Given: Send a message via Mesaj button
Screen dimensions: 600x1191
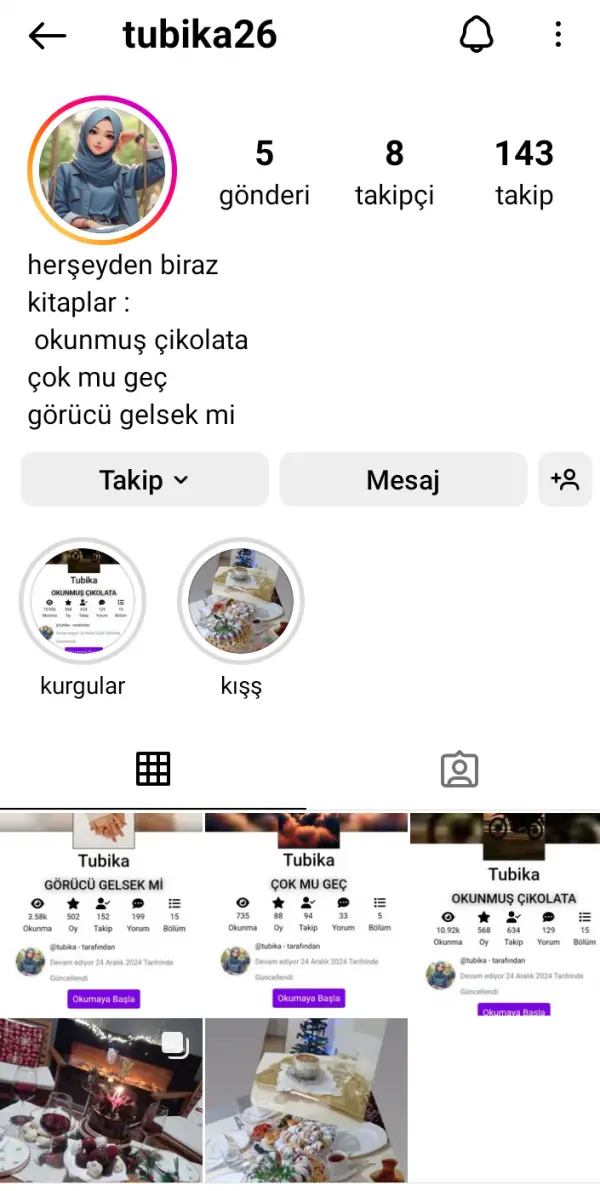Looking at the screenshot, I should 403,480.
